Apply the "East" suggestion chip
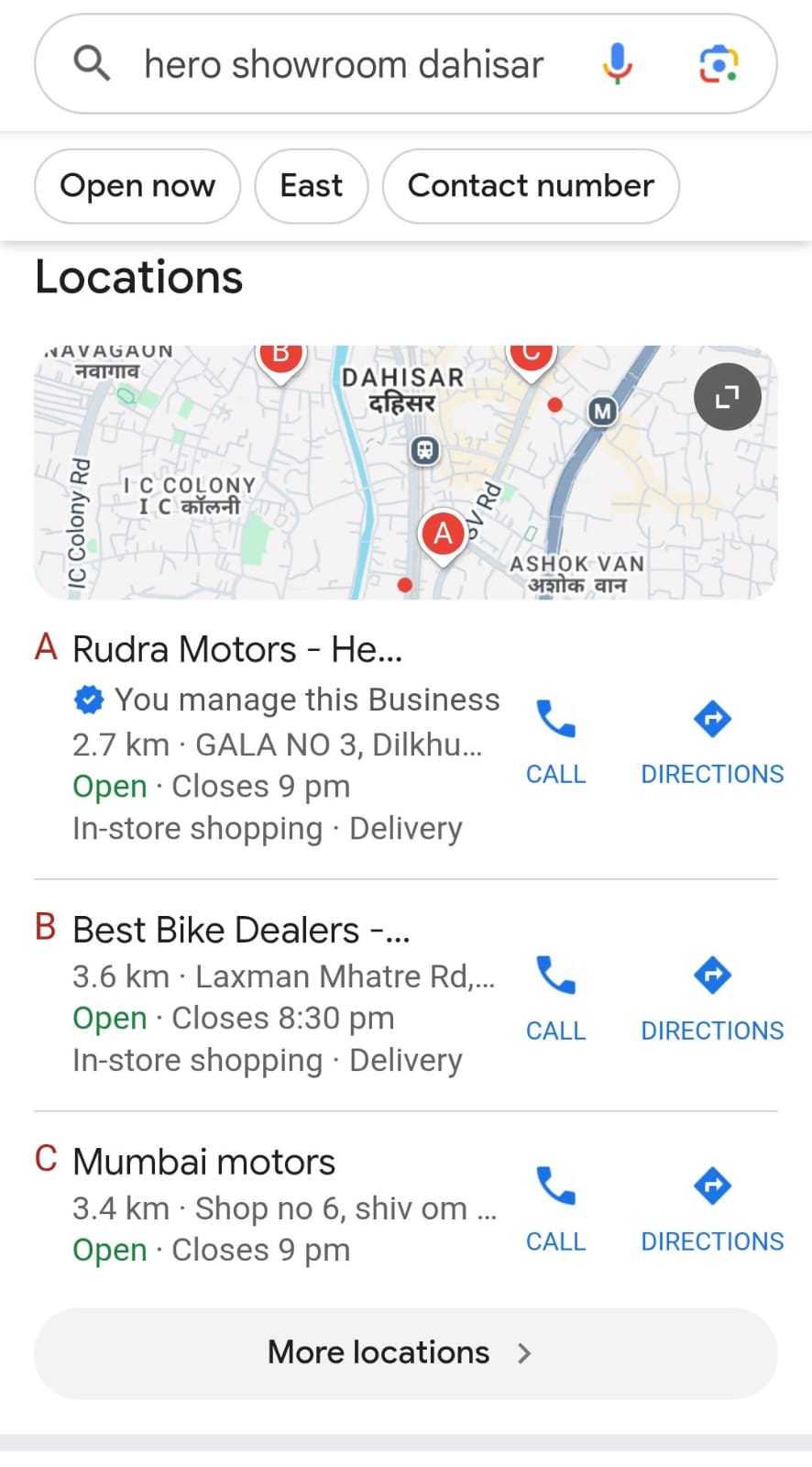This screenshot has width=812, height=1467. [x=312, y=186]
